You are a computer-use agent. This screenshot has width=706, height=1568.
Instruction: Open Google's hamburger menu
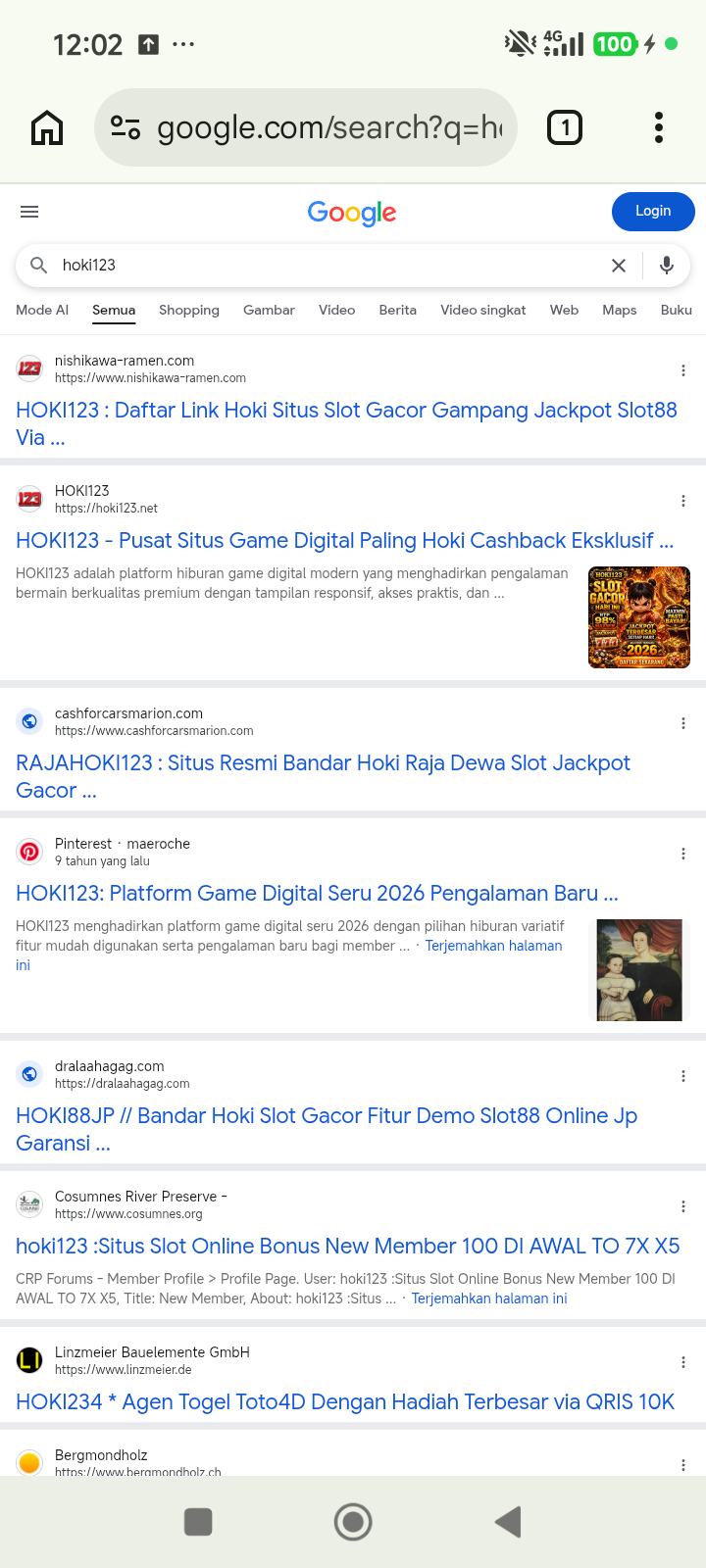[29, 212]
